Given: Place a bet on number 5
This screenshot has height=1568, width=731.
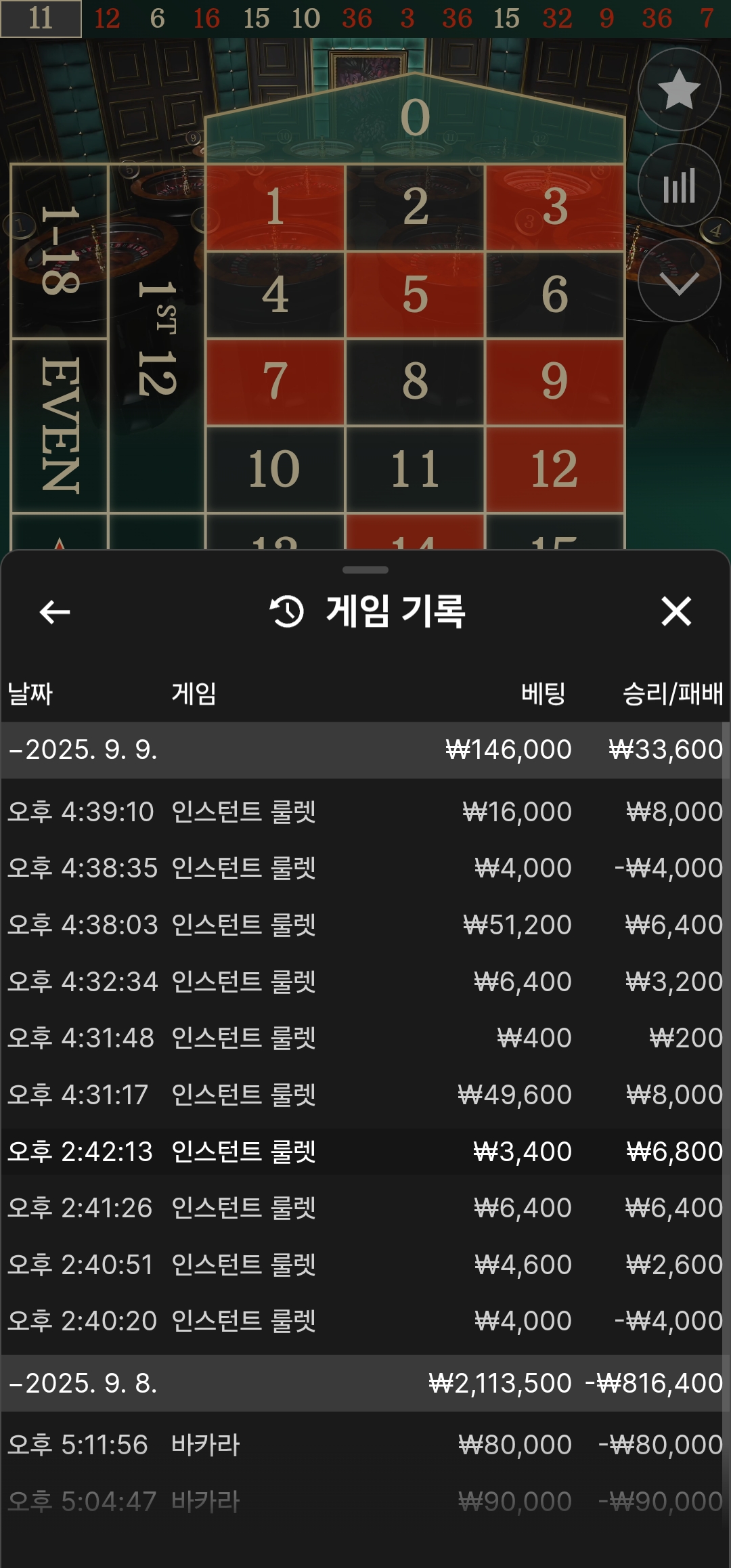Looking at the screenshot, I should pos(415,295).
